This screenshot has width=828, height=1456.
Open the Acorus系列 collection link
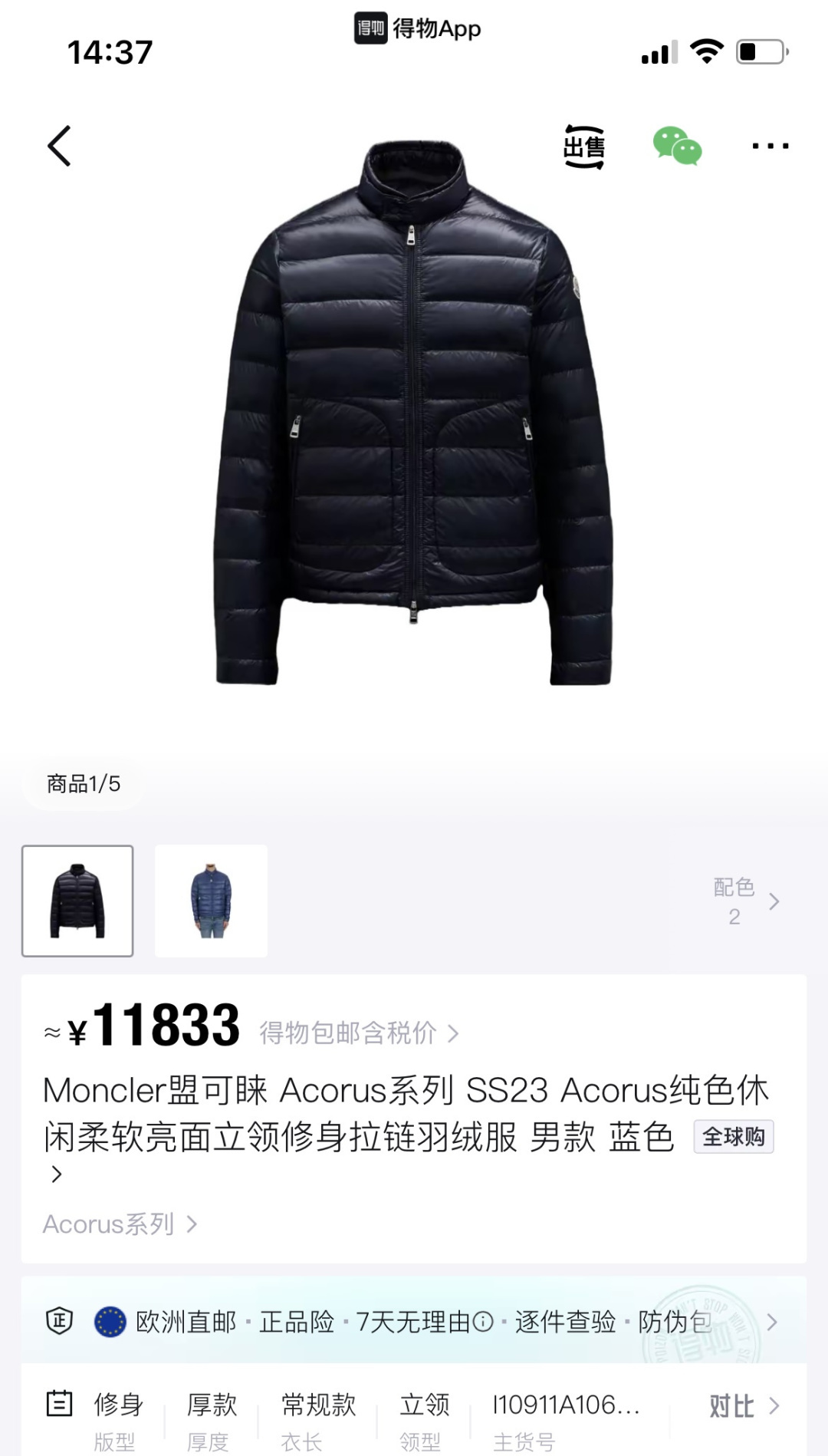pos(120,1224)
